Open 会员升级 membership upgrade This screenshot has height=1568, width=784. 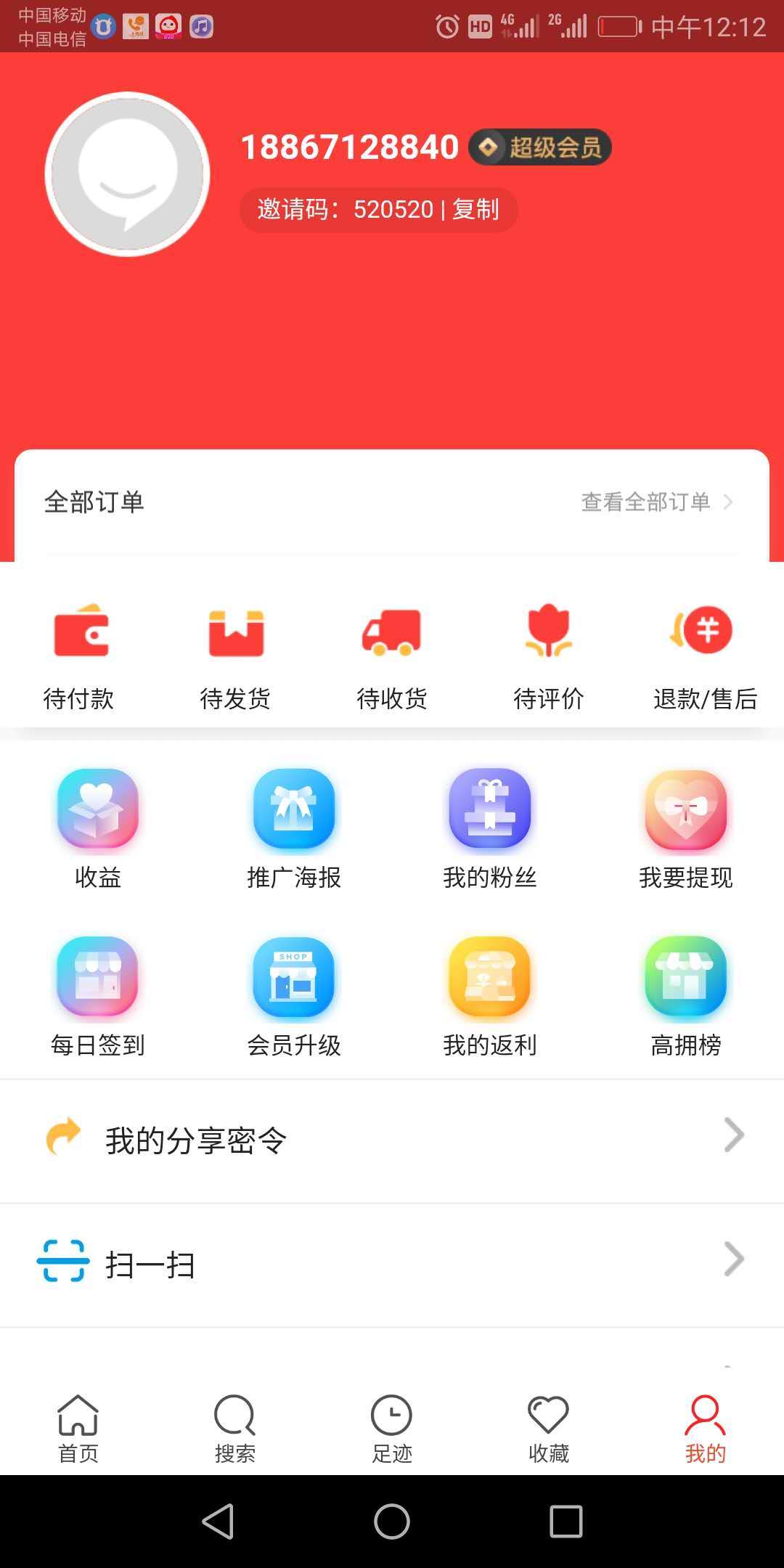click(294, 997)
